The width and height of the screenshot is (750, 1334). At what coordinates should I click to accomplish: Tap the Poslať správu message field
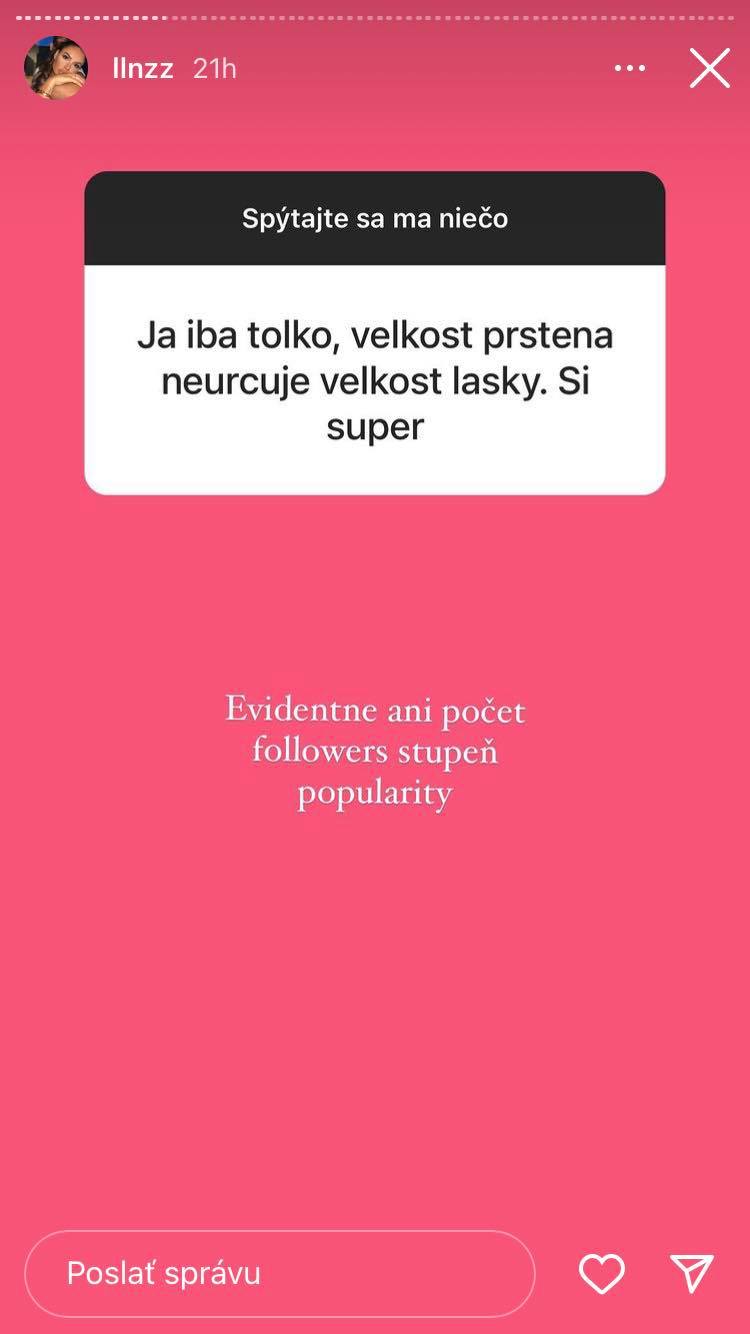point(279,1273)
